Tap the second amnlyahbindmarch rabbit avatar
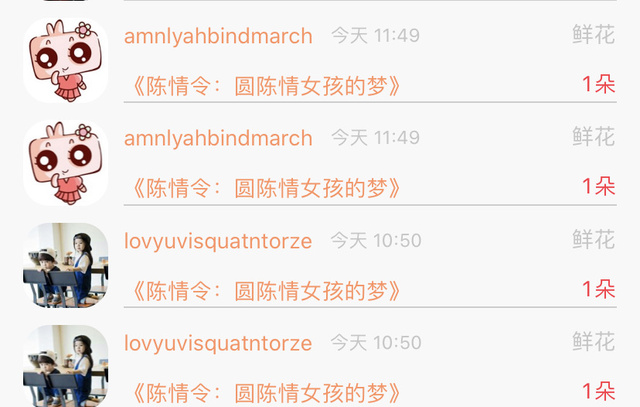640x407 pixels. pos(66,162)
